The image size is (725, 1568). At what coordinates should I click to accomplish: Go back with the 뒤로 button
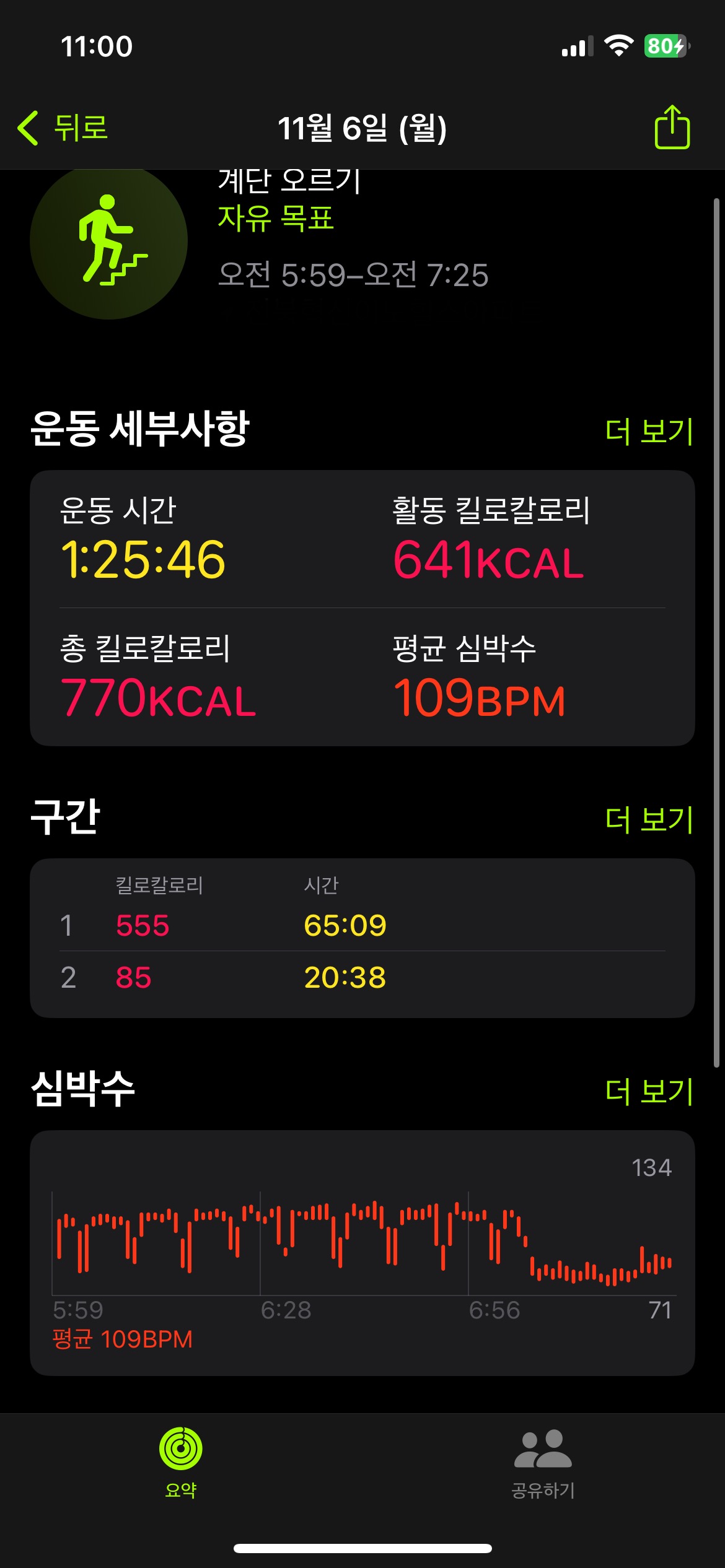(63, 128)
